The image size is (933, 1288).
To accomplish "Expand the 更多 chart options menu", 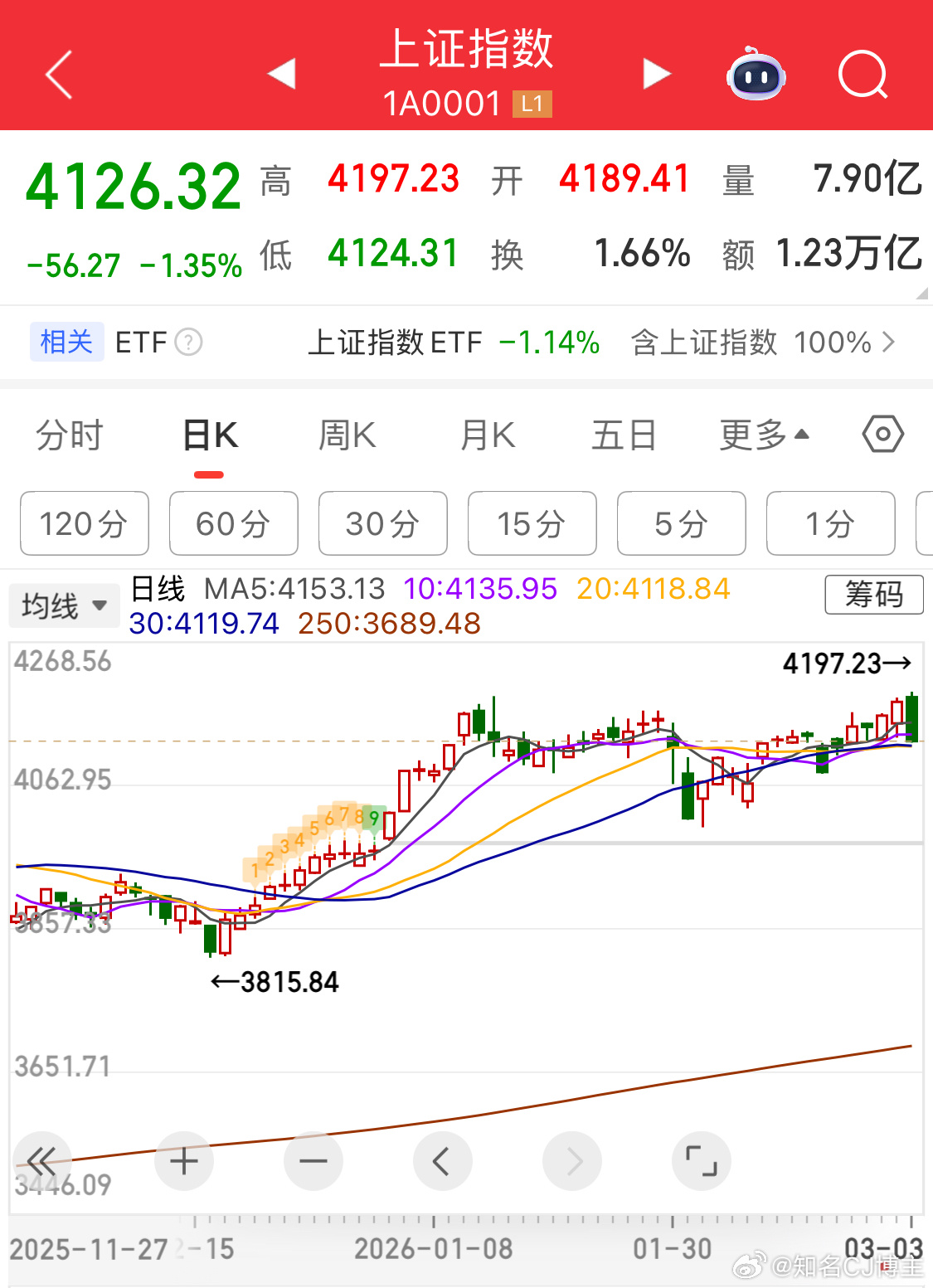I will pyautogui.click(x=763, y=434).
